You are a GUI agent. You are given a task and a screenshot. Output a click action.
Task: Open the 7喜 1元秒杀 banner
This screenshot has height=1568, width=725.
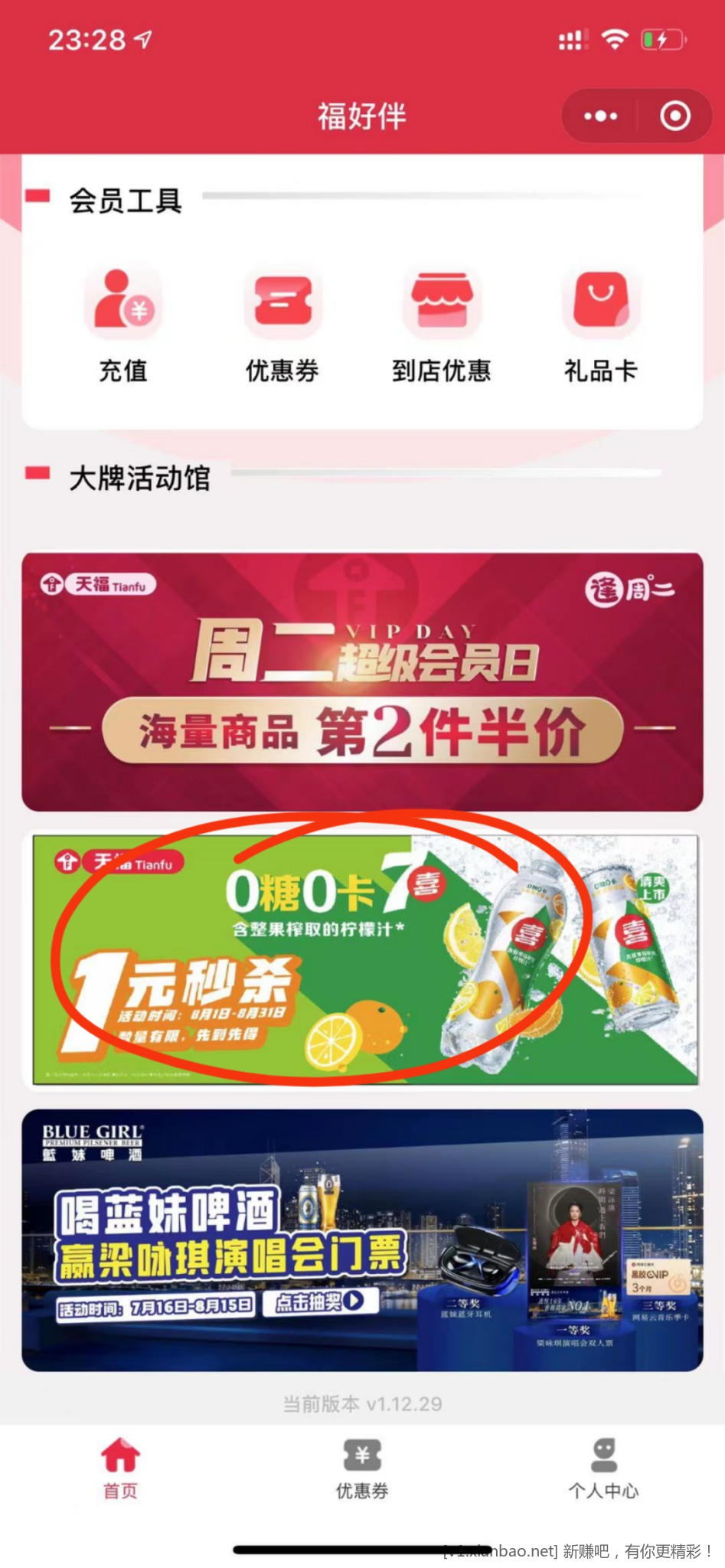point(364,959)
